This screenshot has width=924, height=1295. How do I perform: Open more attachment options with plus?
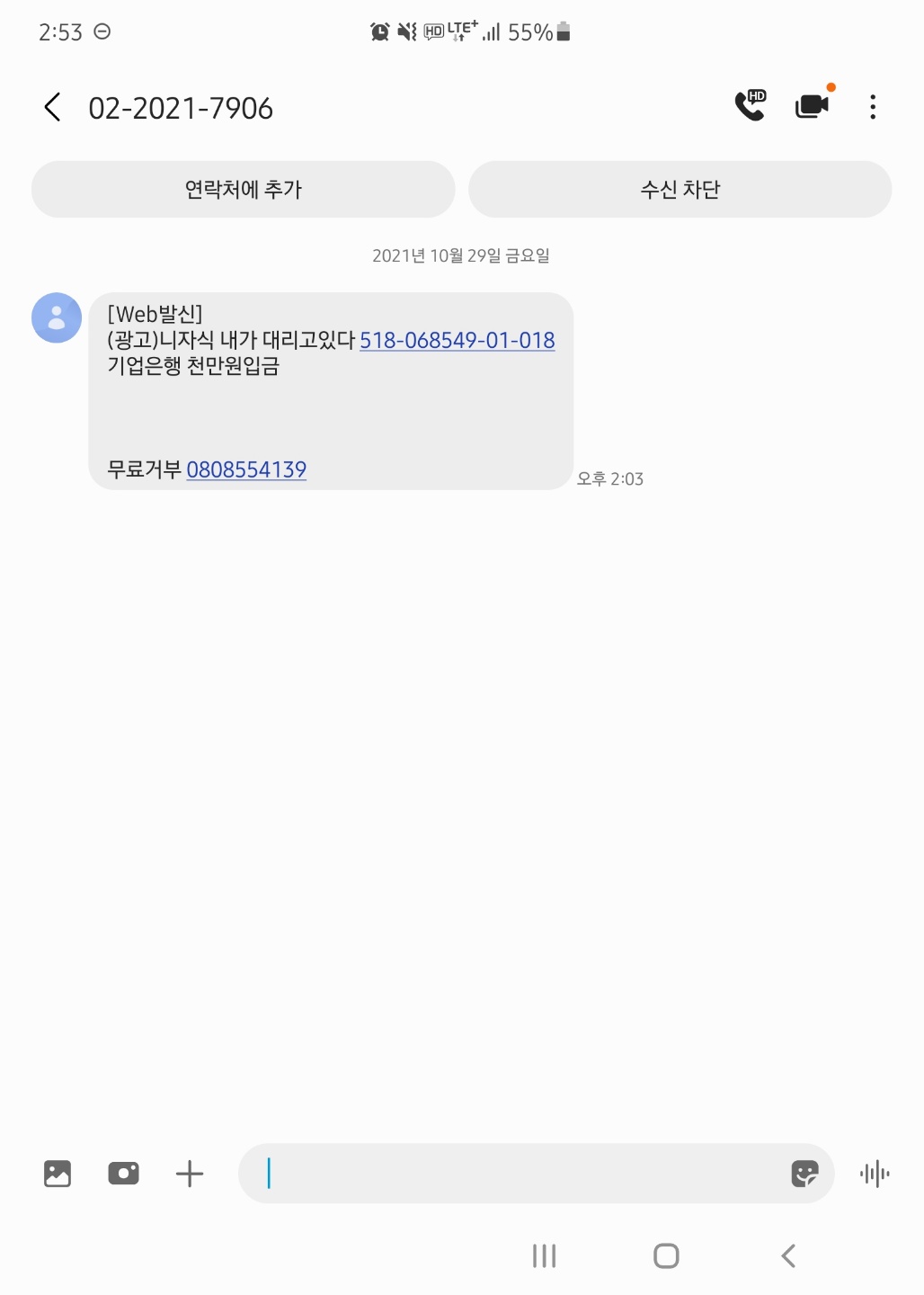[x=190, y=1174]
